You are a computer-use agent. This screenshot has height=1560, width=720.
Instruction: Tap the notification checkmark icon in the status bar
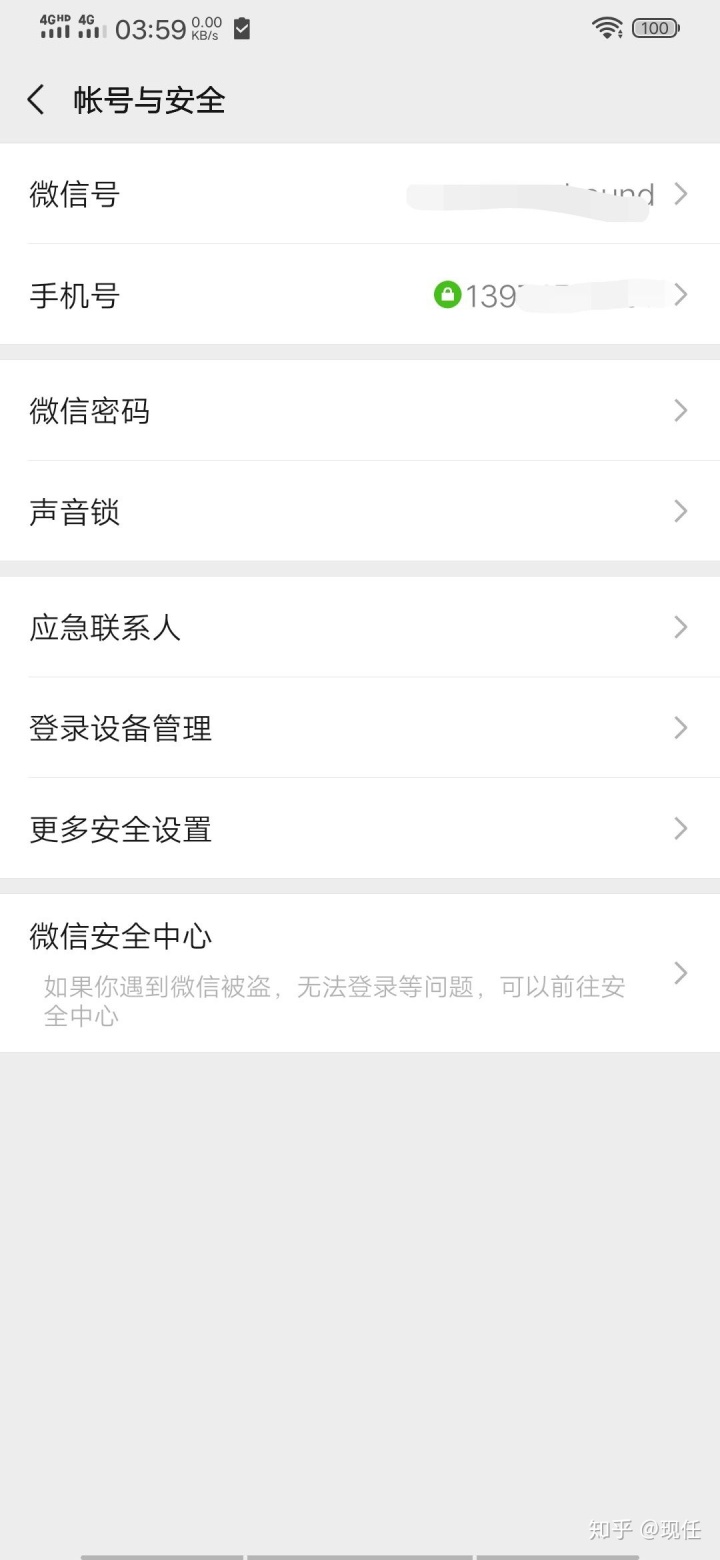click(x=240, y=28)
